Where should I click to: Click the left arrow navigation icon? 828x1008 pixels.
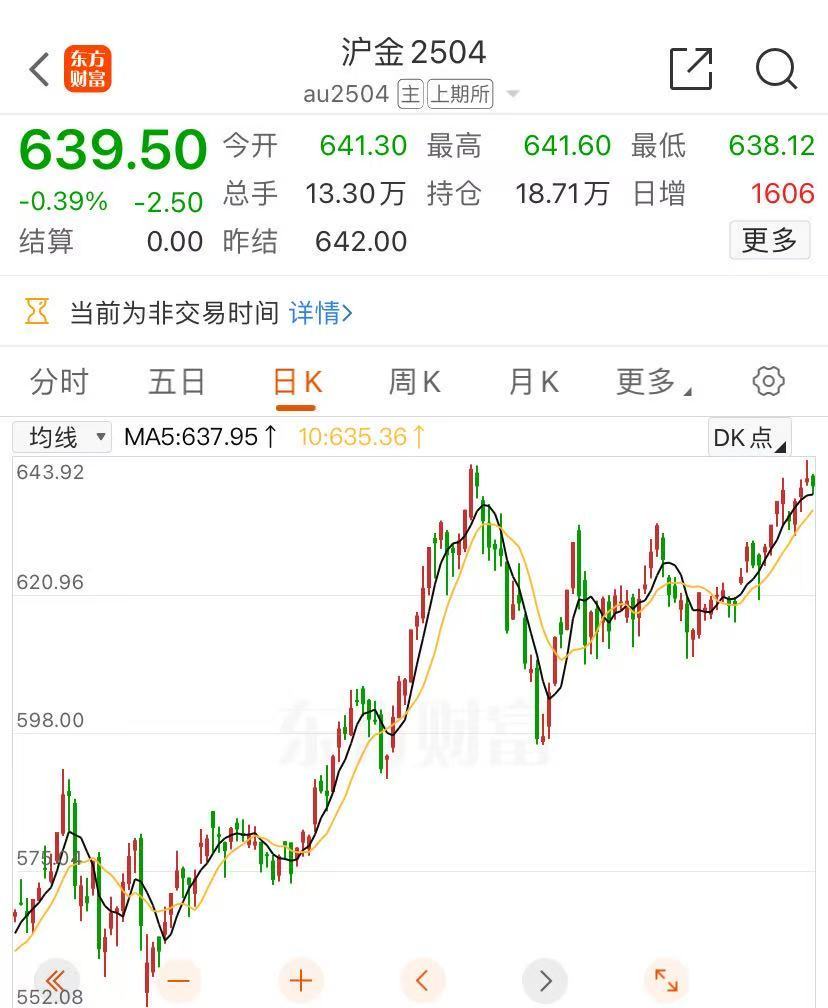(x=422, y=981)
